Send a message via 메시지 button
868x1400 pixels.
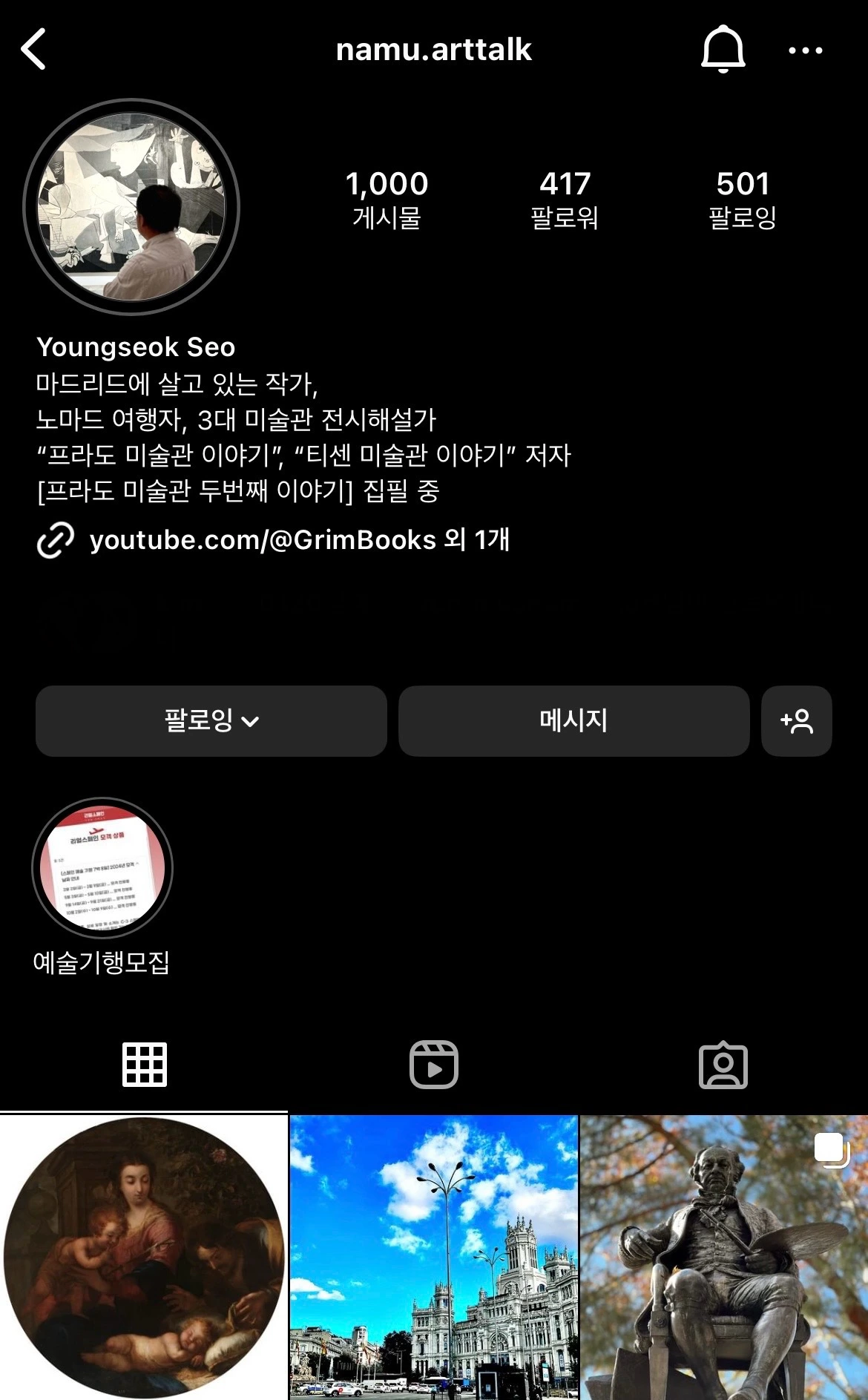tap(573, 720)
